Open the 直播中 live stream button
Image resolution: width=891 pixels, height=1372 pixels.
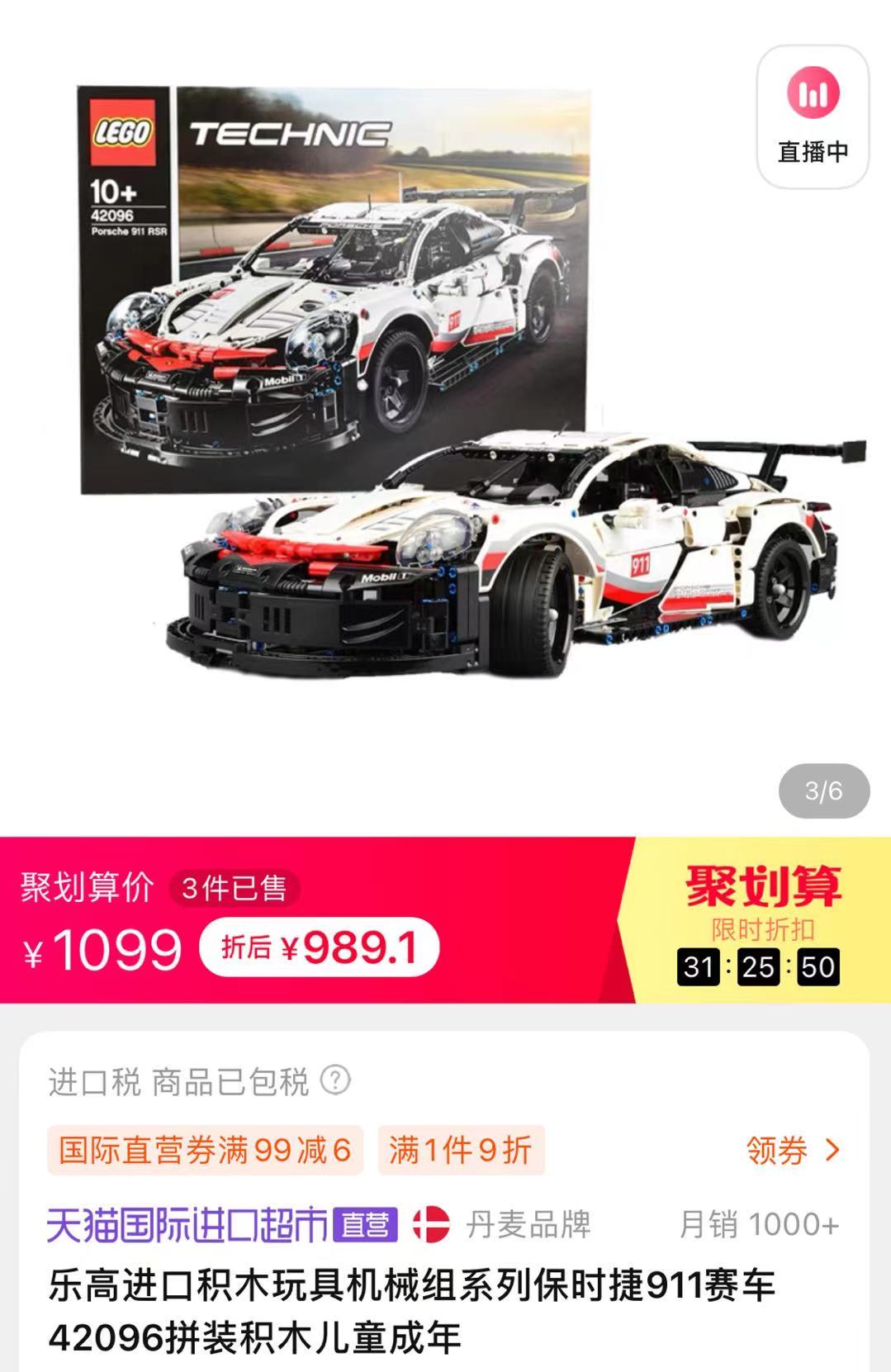pos(813,117)
